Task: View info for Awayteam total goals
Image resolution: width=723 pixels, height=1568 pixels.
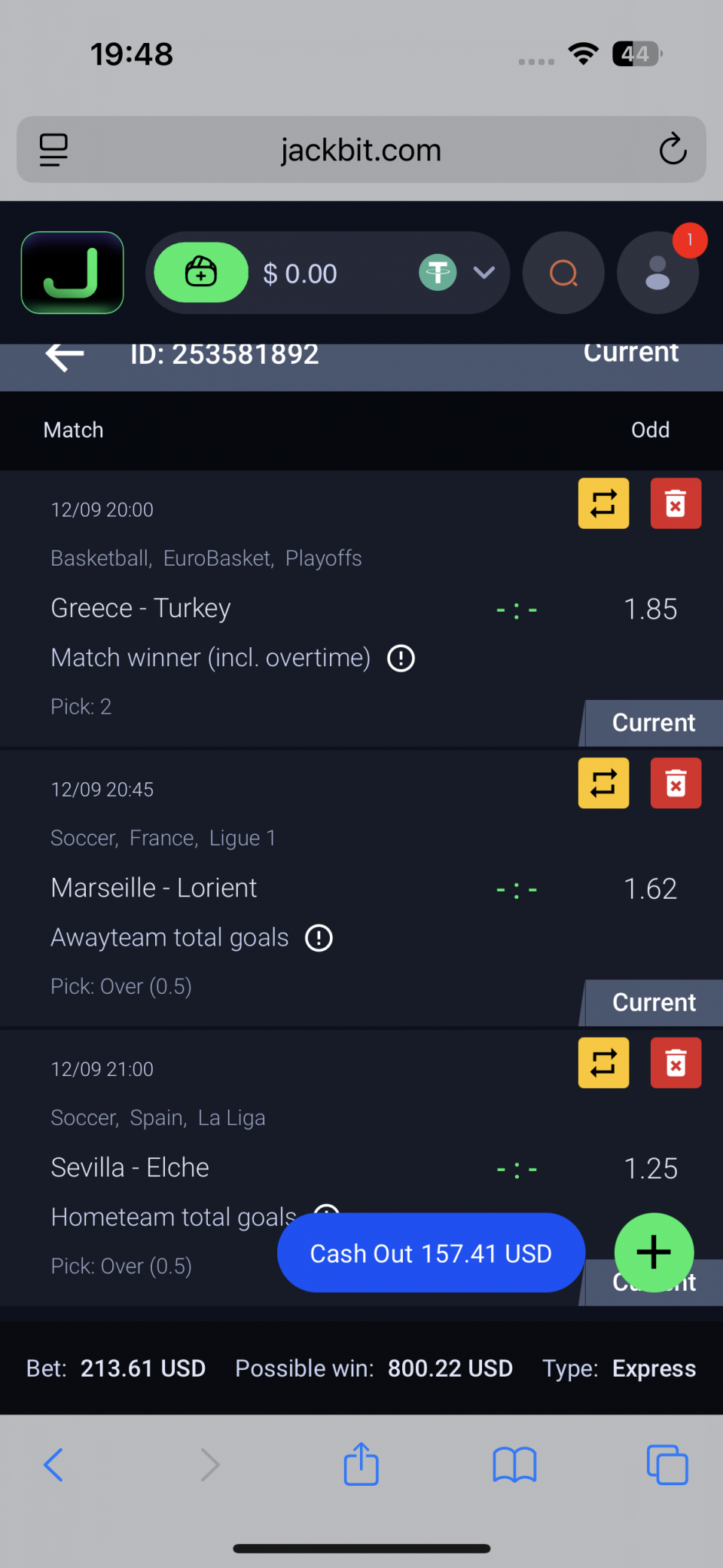Action: point(319,938)
